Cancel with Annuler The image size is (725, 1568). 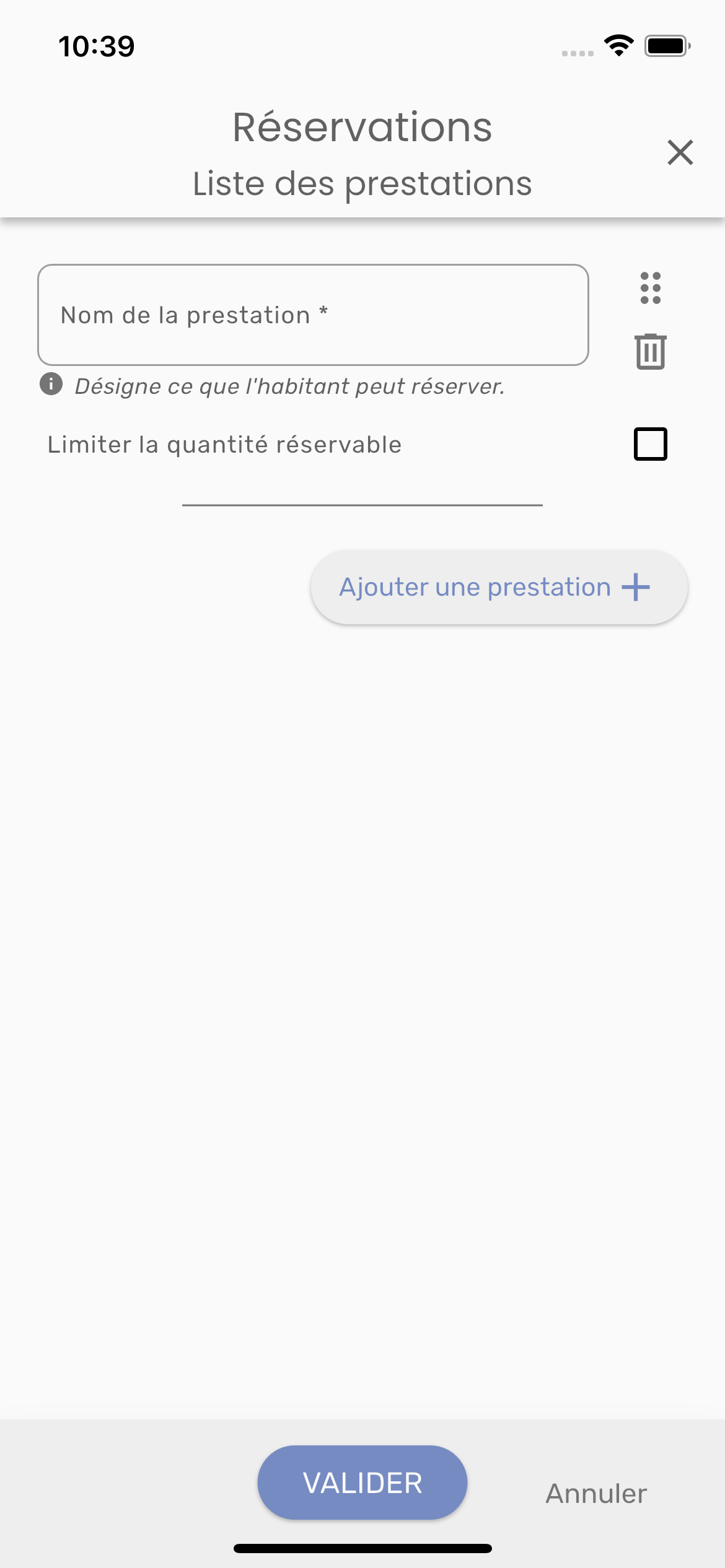point(596,1494)
